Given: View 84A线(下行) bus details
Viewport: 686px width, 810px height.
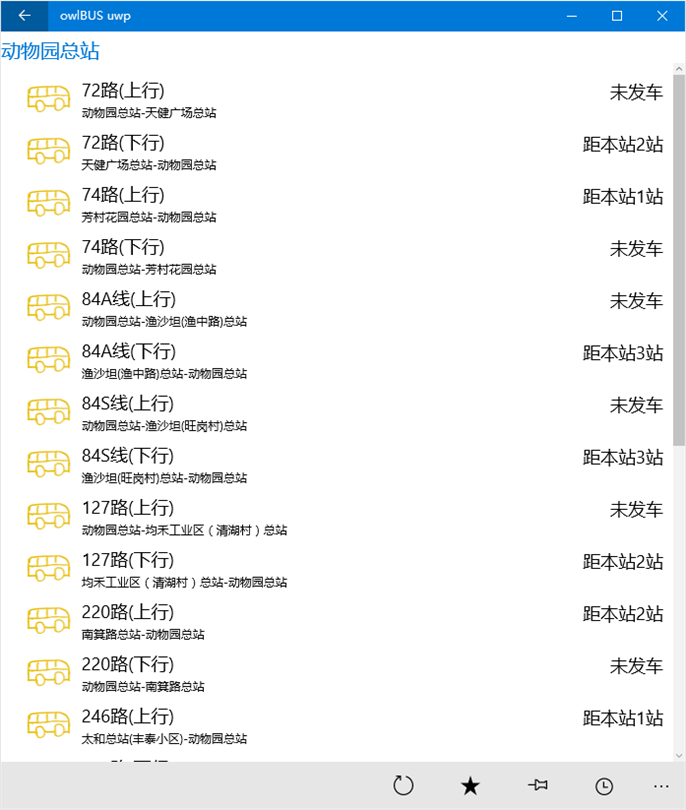Looking at the screenshot, I should 340,360.
